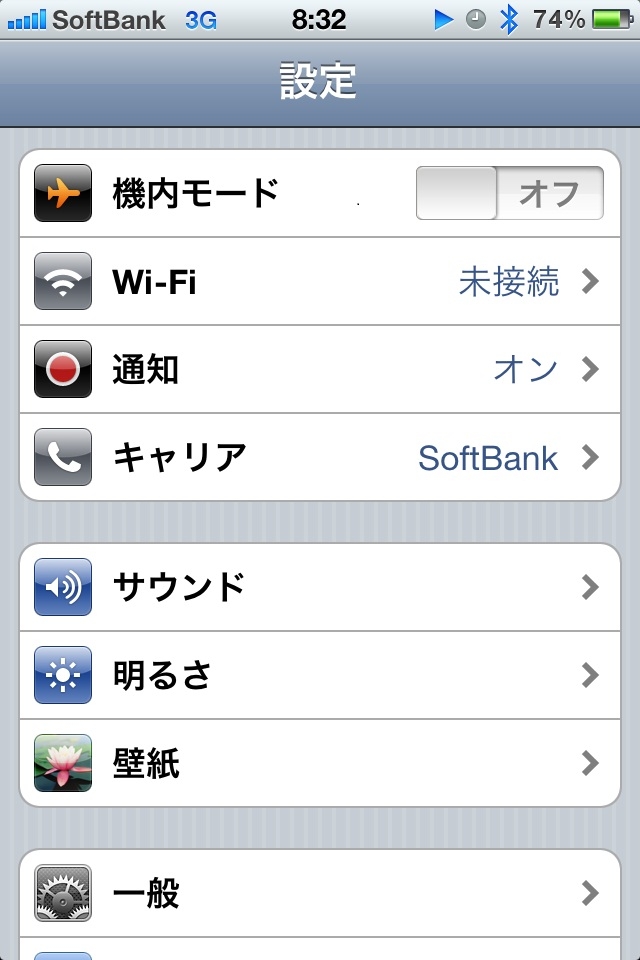Toggle the 機内モード airplane mode switch
The height and width of the screenshot is (960, 640).
pos(509,193)
